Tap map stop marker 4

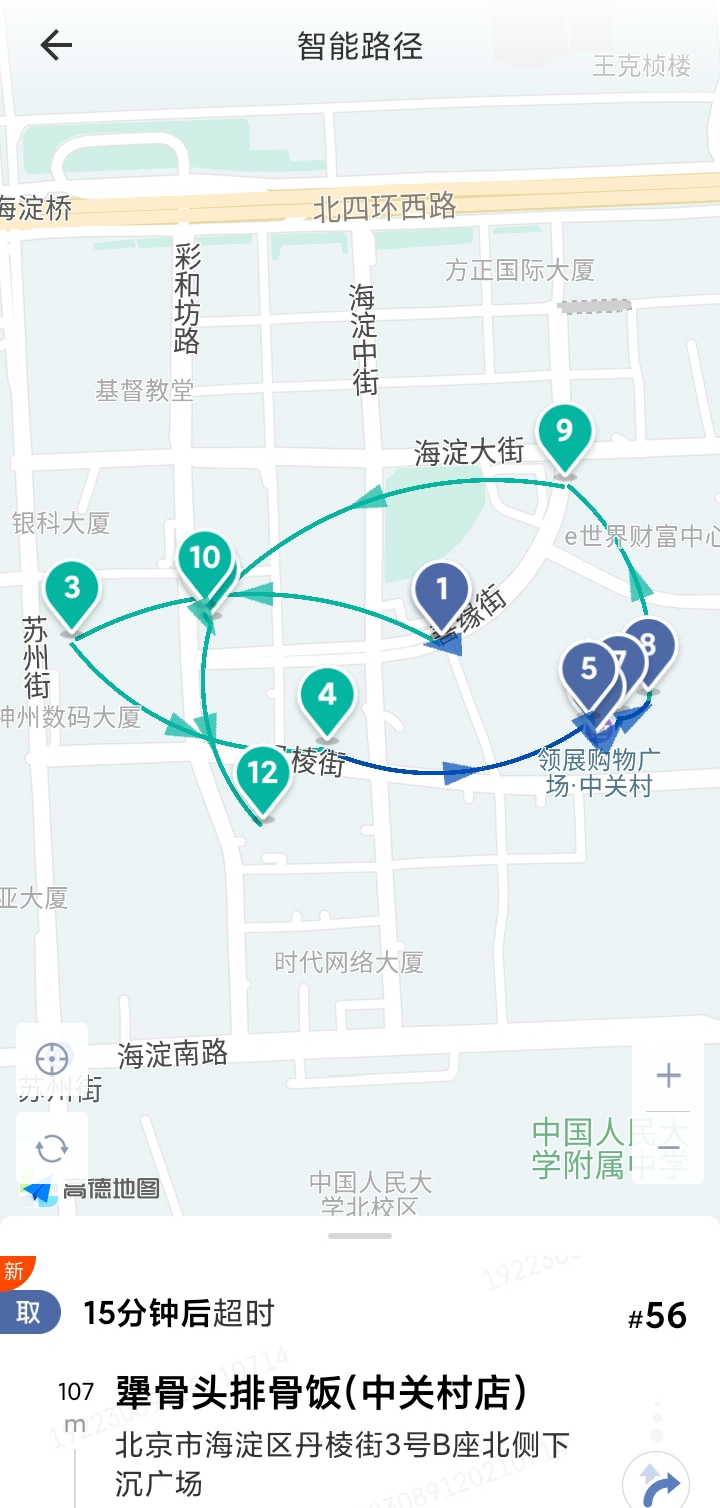(327, 694)
